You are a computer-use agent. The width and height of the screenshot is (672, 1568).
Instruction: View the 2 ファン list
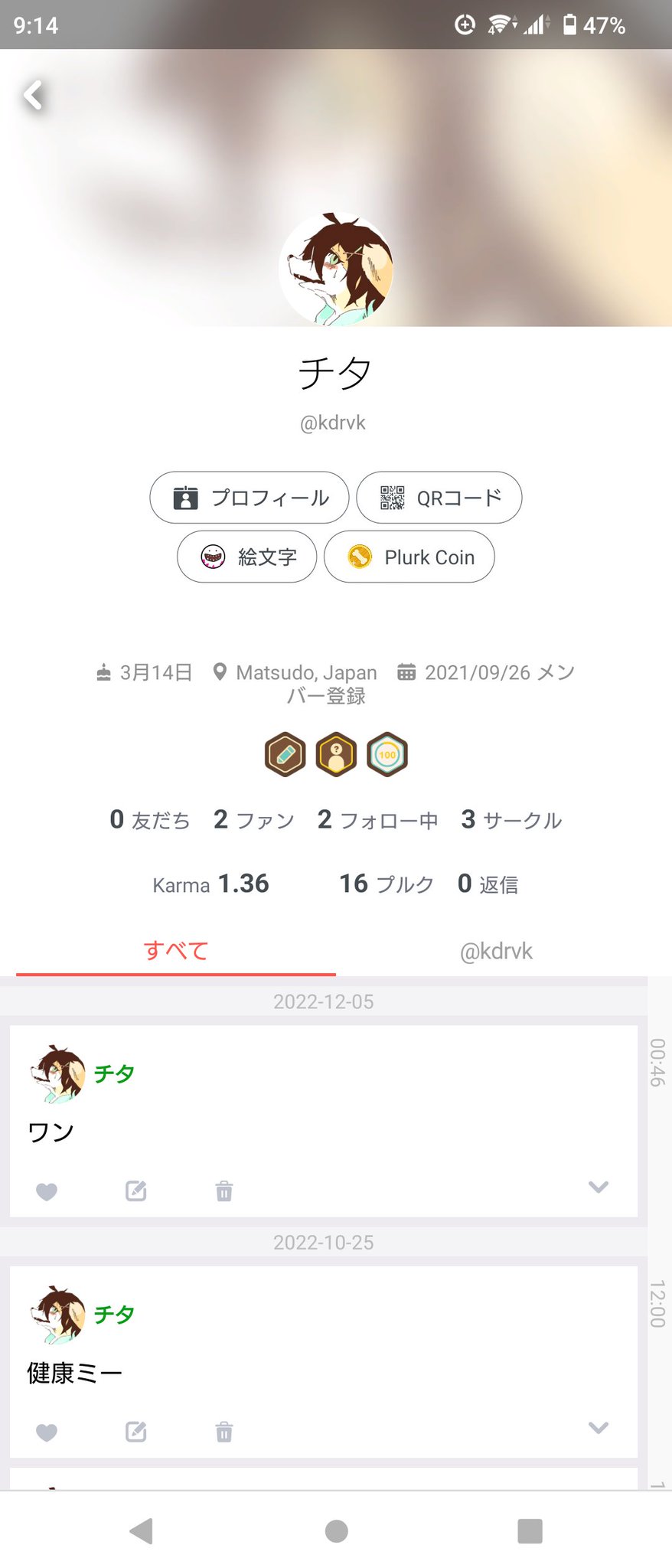254,820
